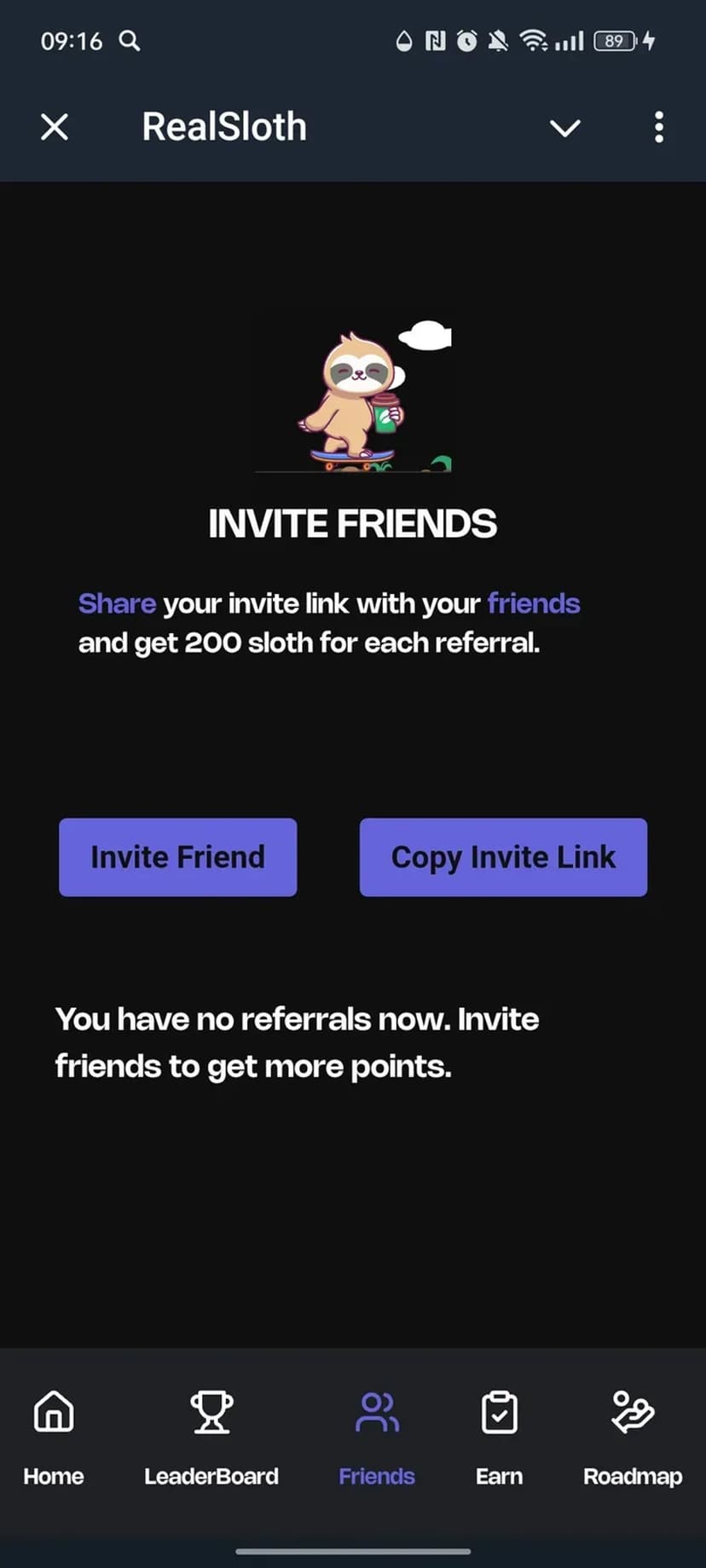This screenshot has height=1568, width=706.
Task: Open the three-dot overflow menu
Action: coord(658,128)
